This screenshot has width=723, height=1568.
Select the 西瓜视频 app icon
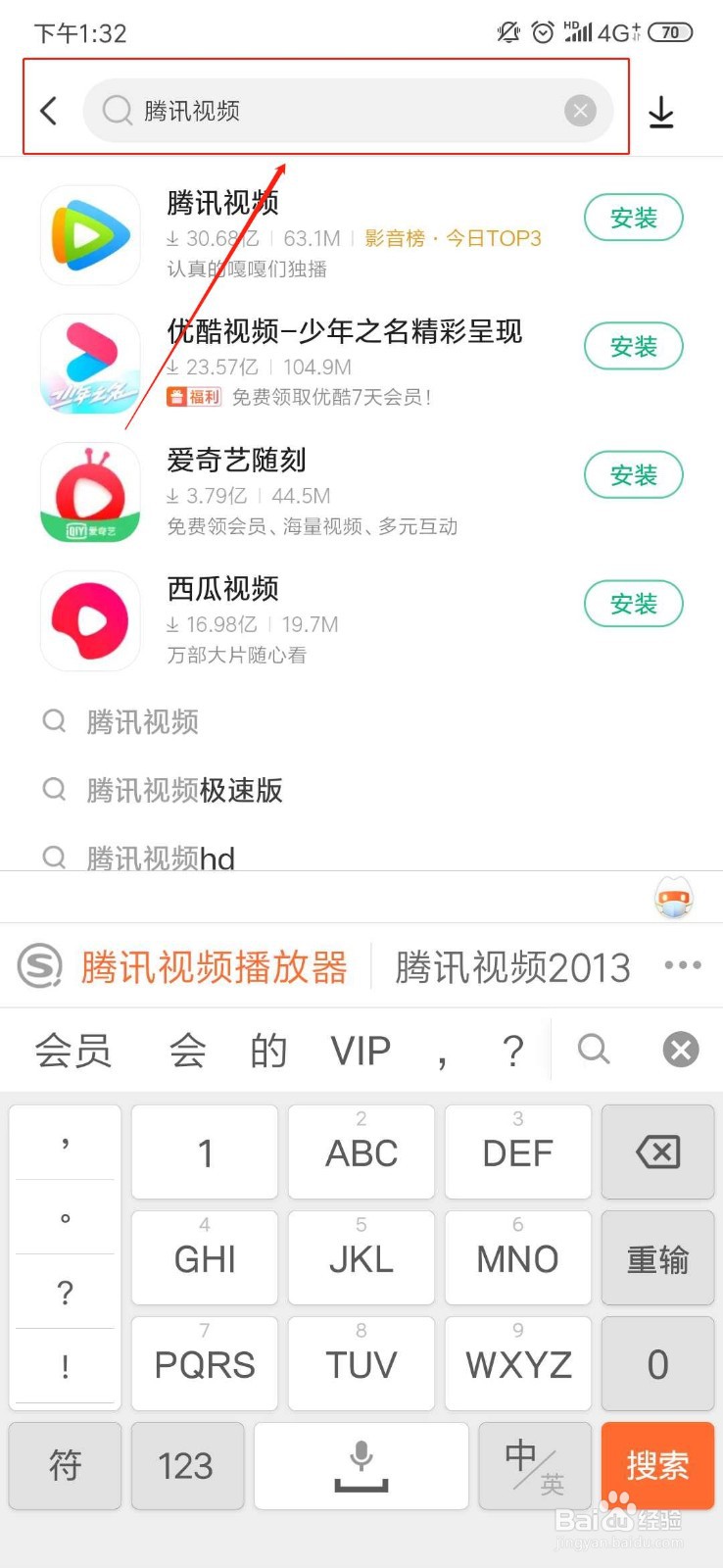(x=89, y=620)
